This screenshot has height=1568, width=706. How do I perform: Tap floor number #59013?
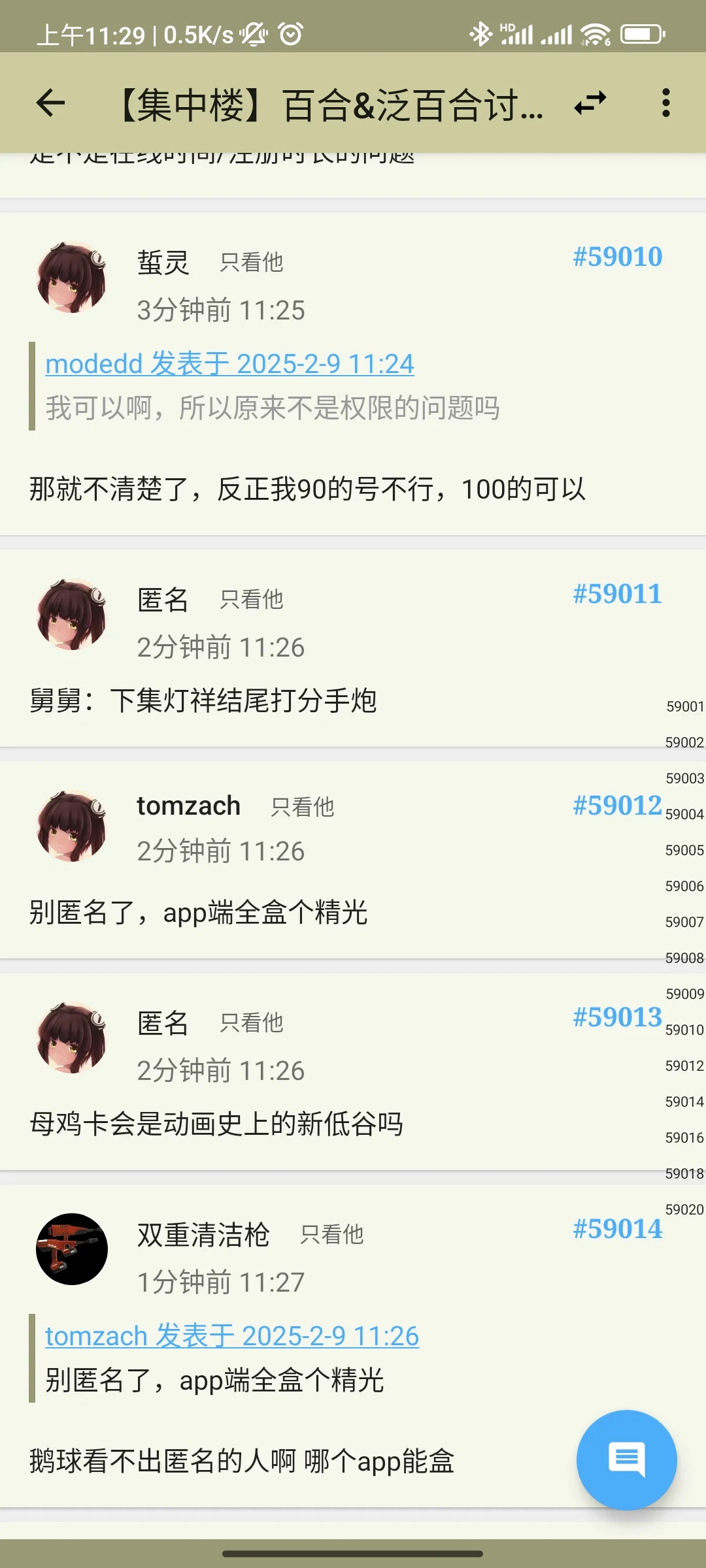(617, 1017)
